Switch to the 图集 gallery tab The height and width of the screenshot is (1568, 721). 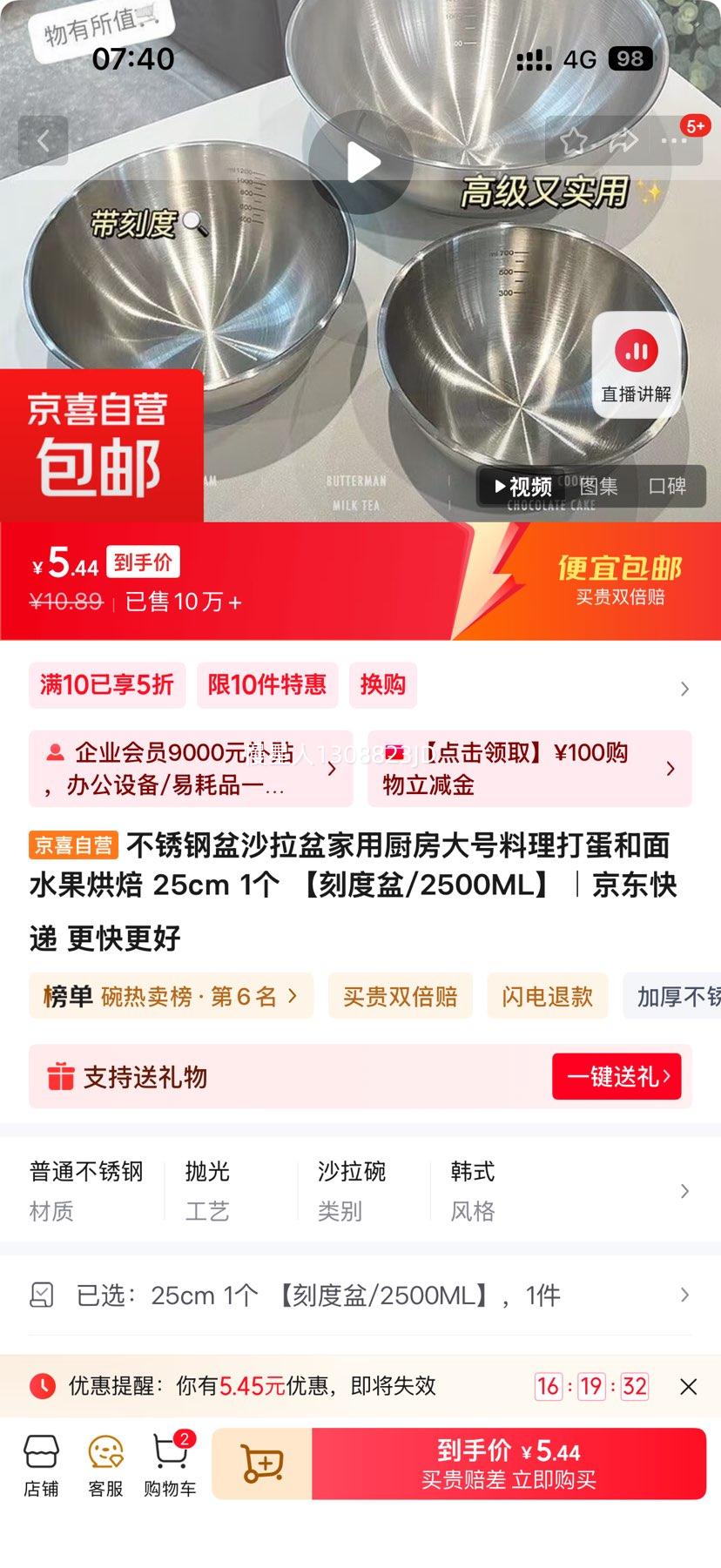[598, 486]
